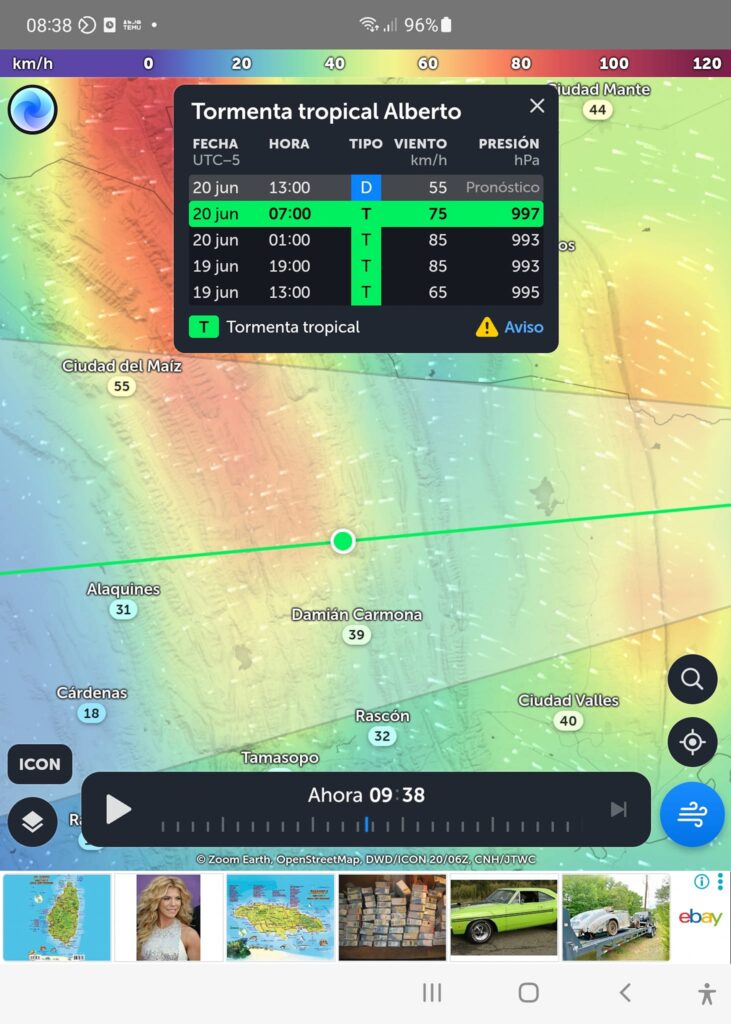Open the wind layer button
This screenshot has height=1024, width=731.
click(692, 814)
